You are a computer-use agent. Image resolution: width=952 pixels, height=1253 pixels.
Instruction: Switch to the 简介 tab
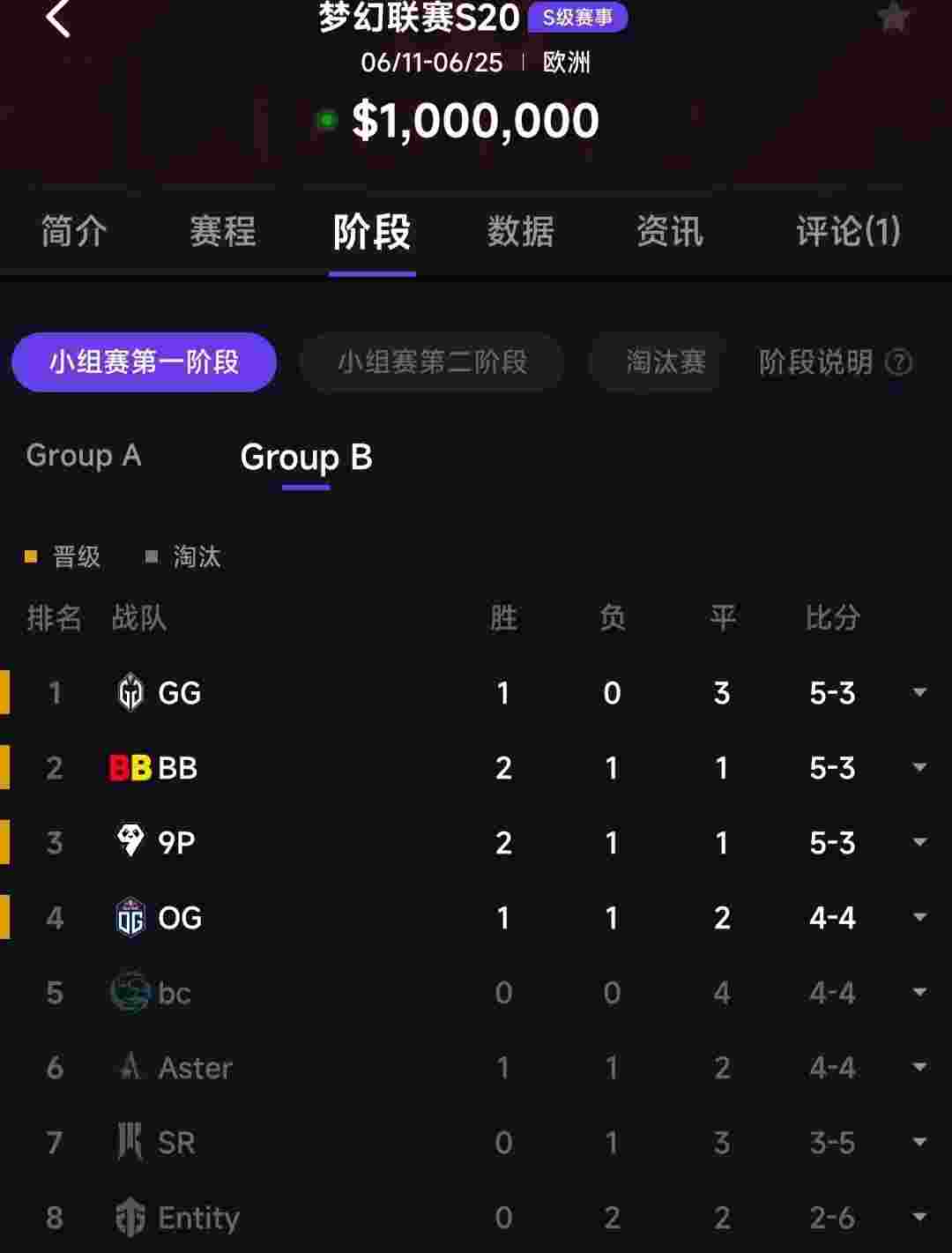pos(74,232)
